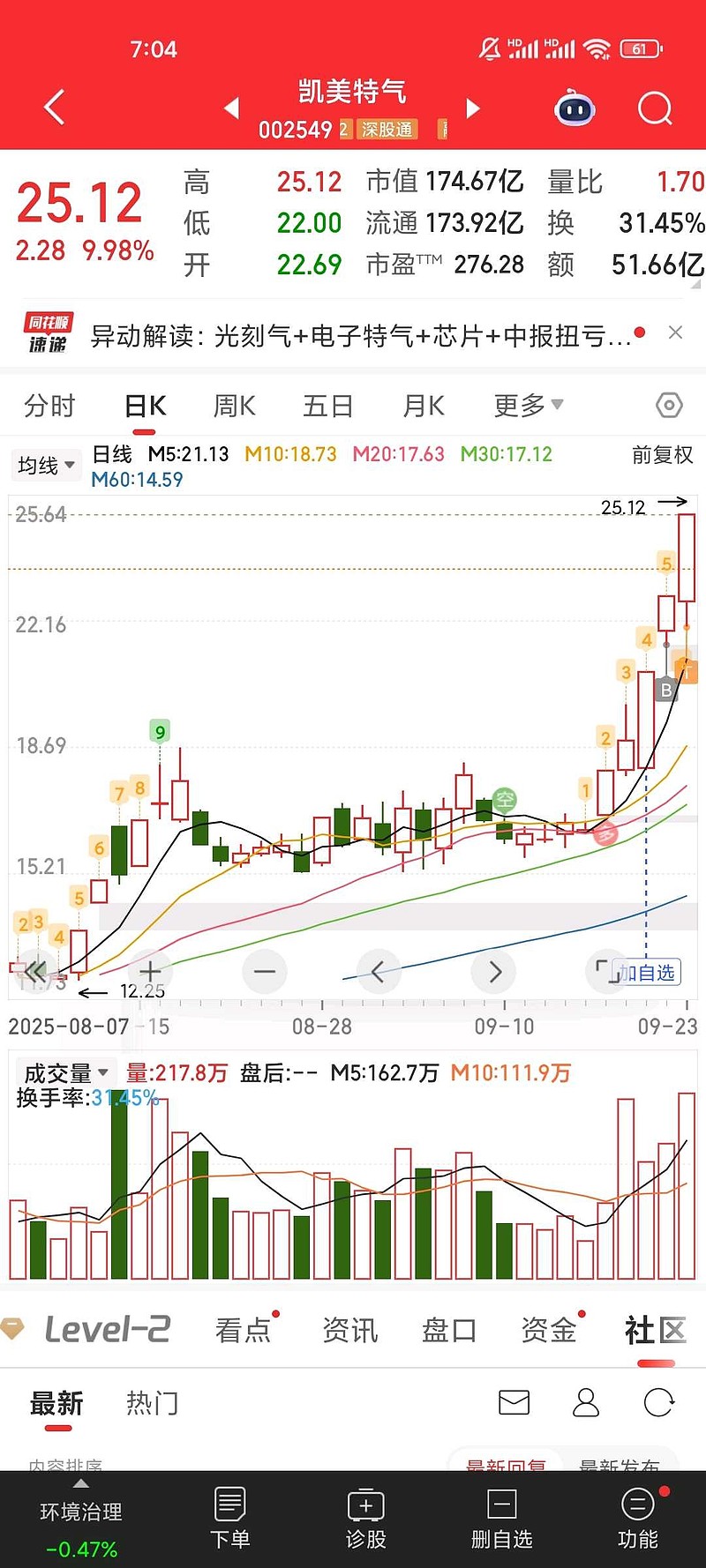Open the 功能 menu

[x=637, y=1519]
